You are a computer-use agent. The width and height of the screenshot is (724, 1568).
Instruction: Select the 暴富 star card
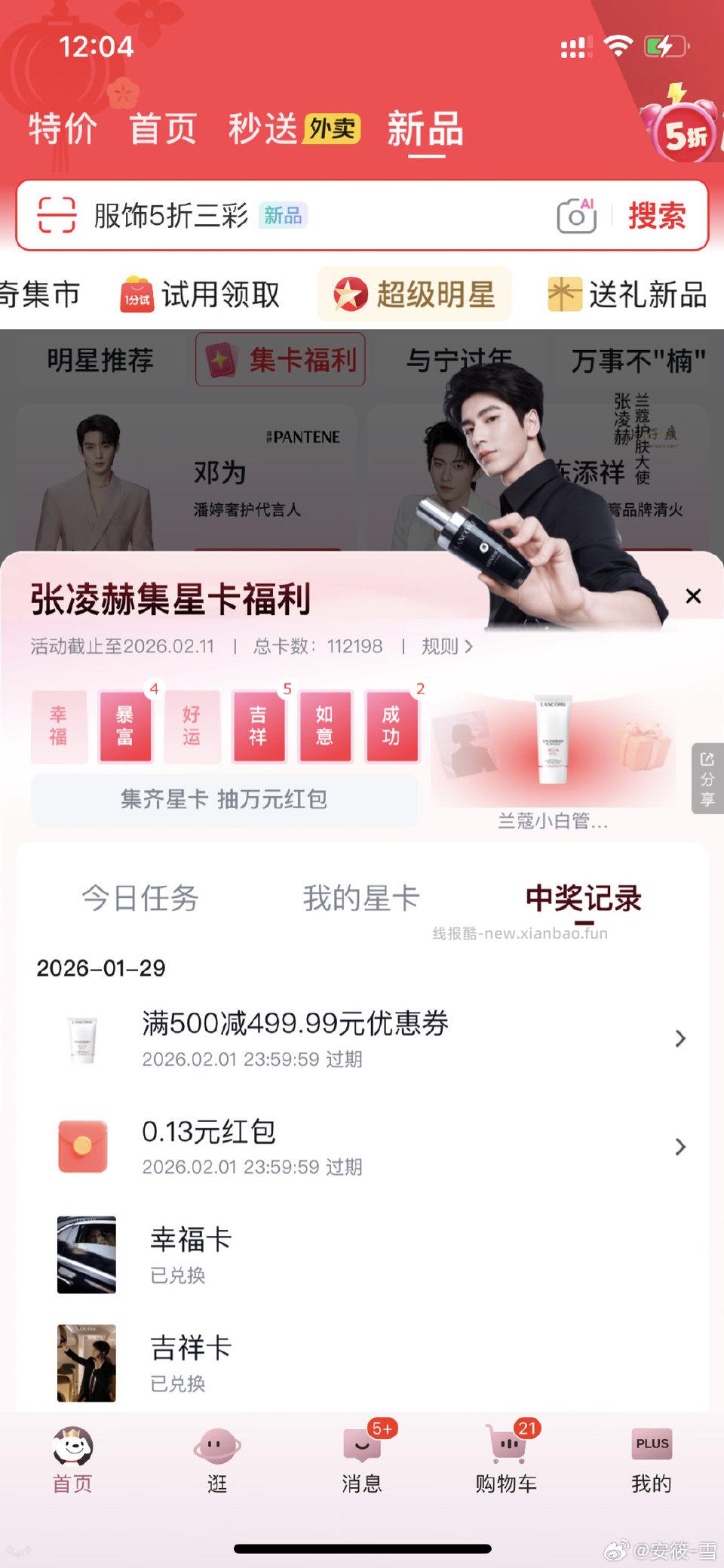125,726
